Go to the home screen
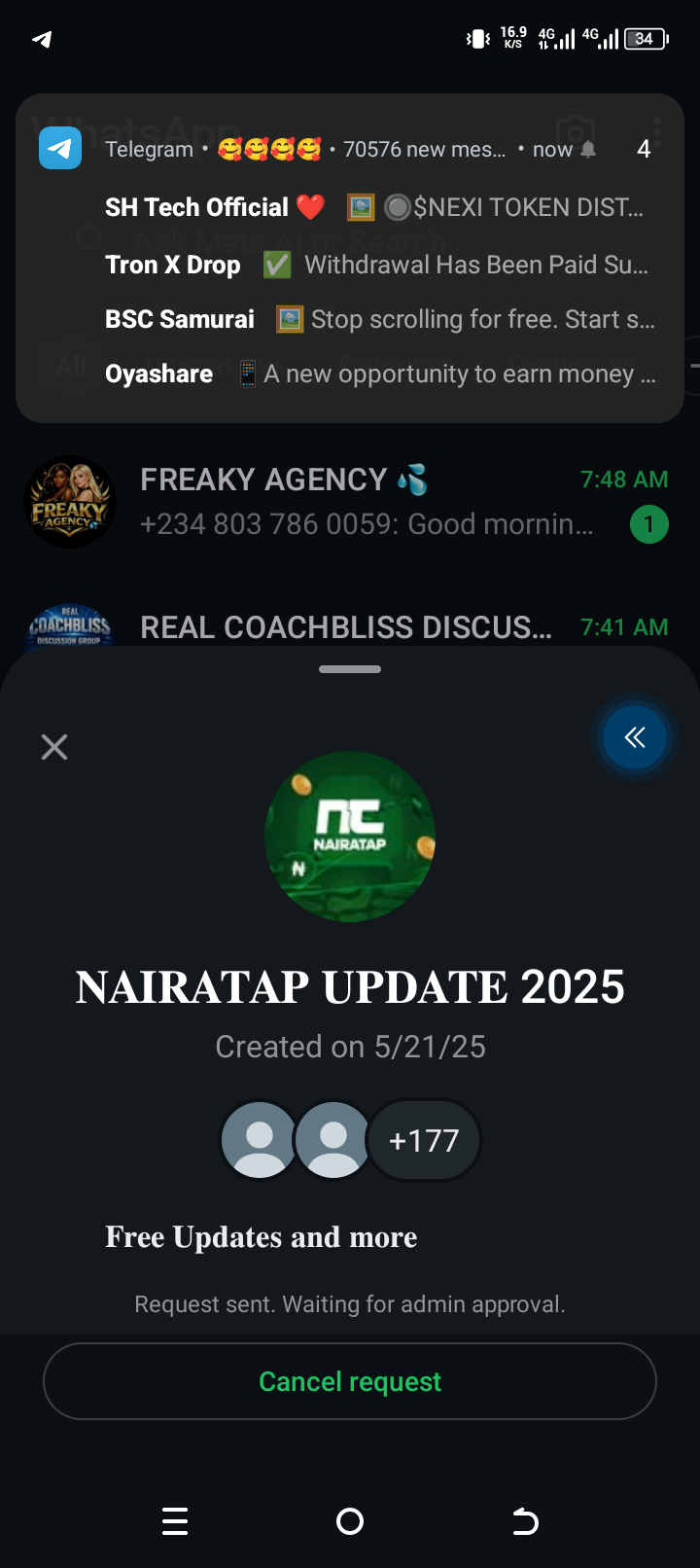Screen dimensions: 700x1568 pos(350,1521)
